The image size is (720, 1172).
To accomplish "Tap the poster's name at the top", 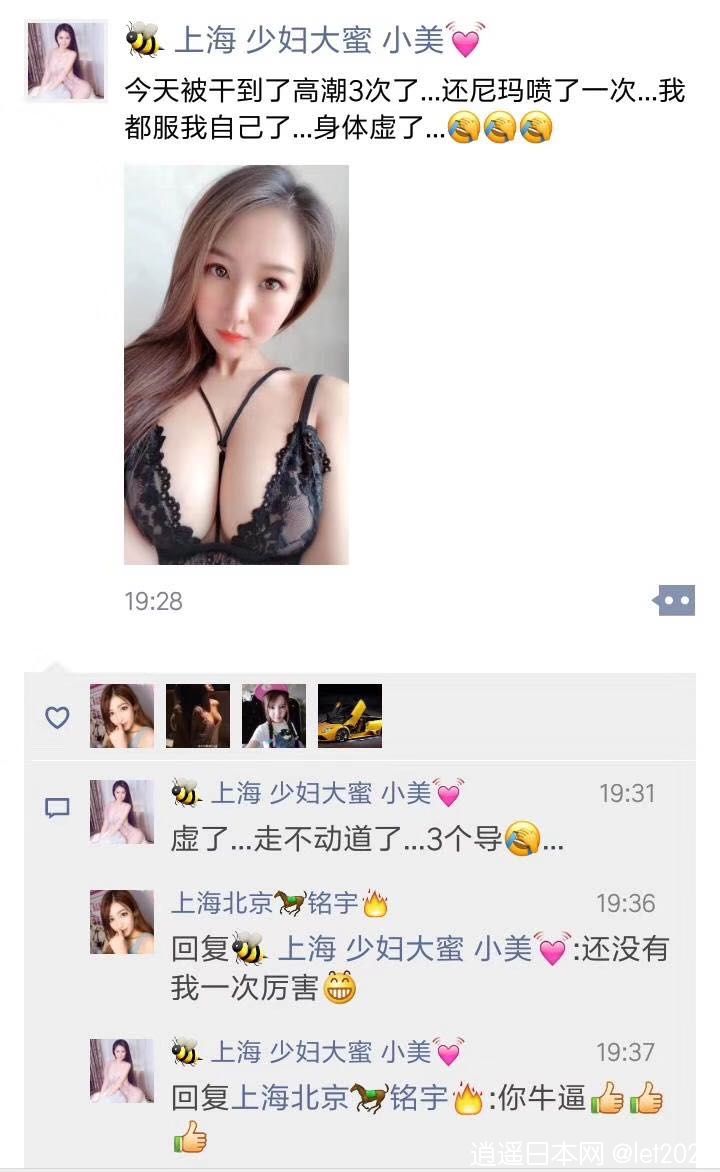I will tap(305, 40).
